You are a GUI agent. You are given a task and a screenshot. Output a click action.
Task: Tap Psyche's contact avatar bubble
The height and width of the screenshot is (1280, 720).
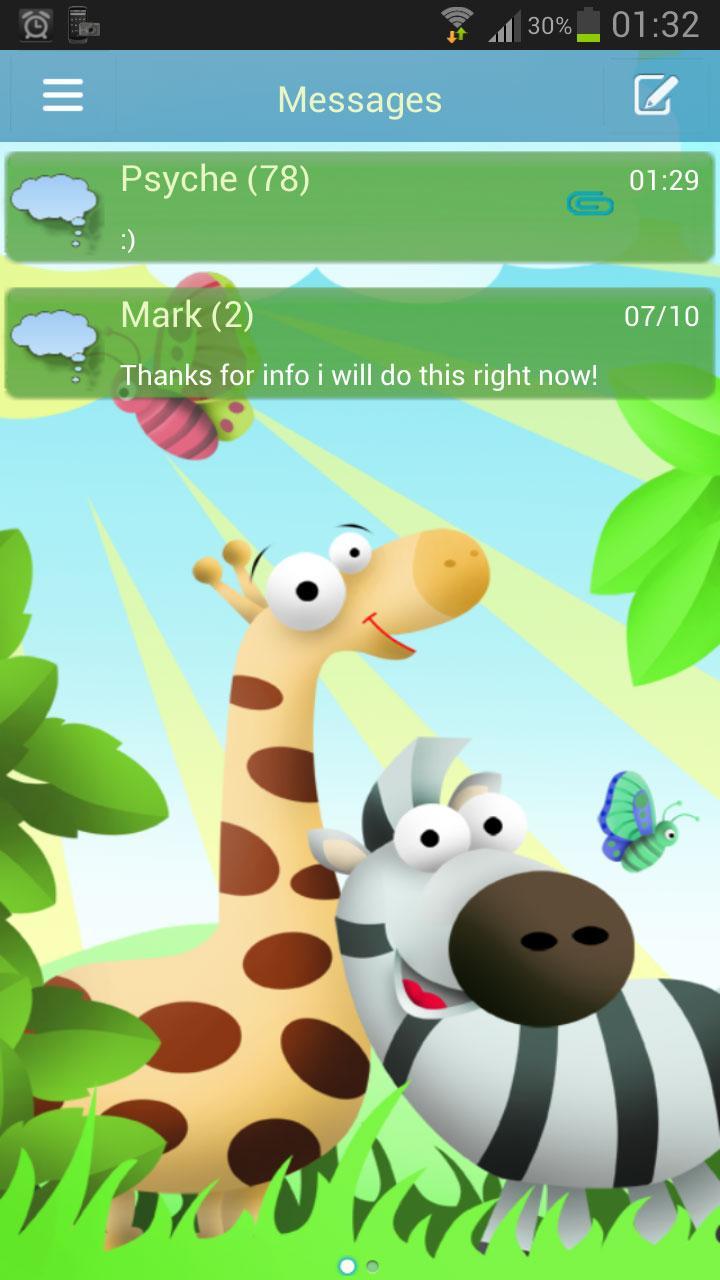55,208
